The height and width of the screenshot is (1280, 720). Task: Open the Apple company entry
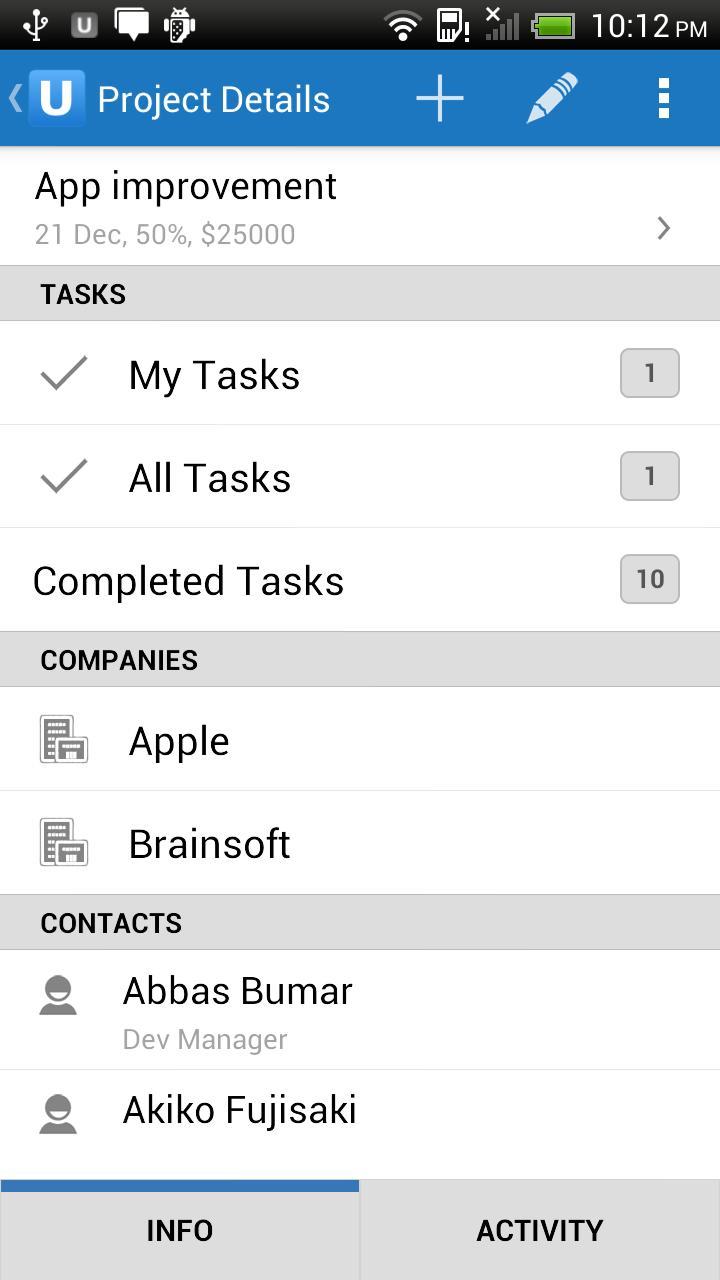[x=360, y=740]
